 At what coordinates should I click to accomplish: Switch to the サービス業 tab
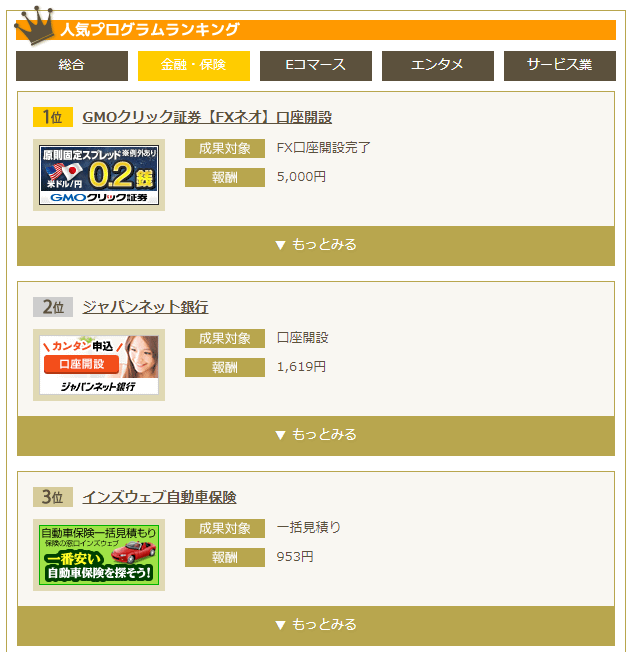559,65
